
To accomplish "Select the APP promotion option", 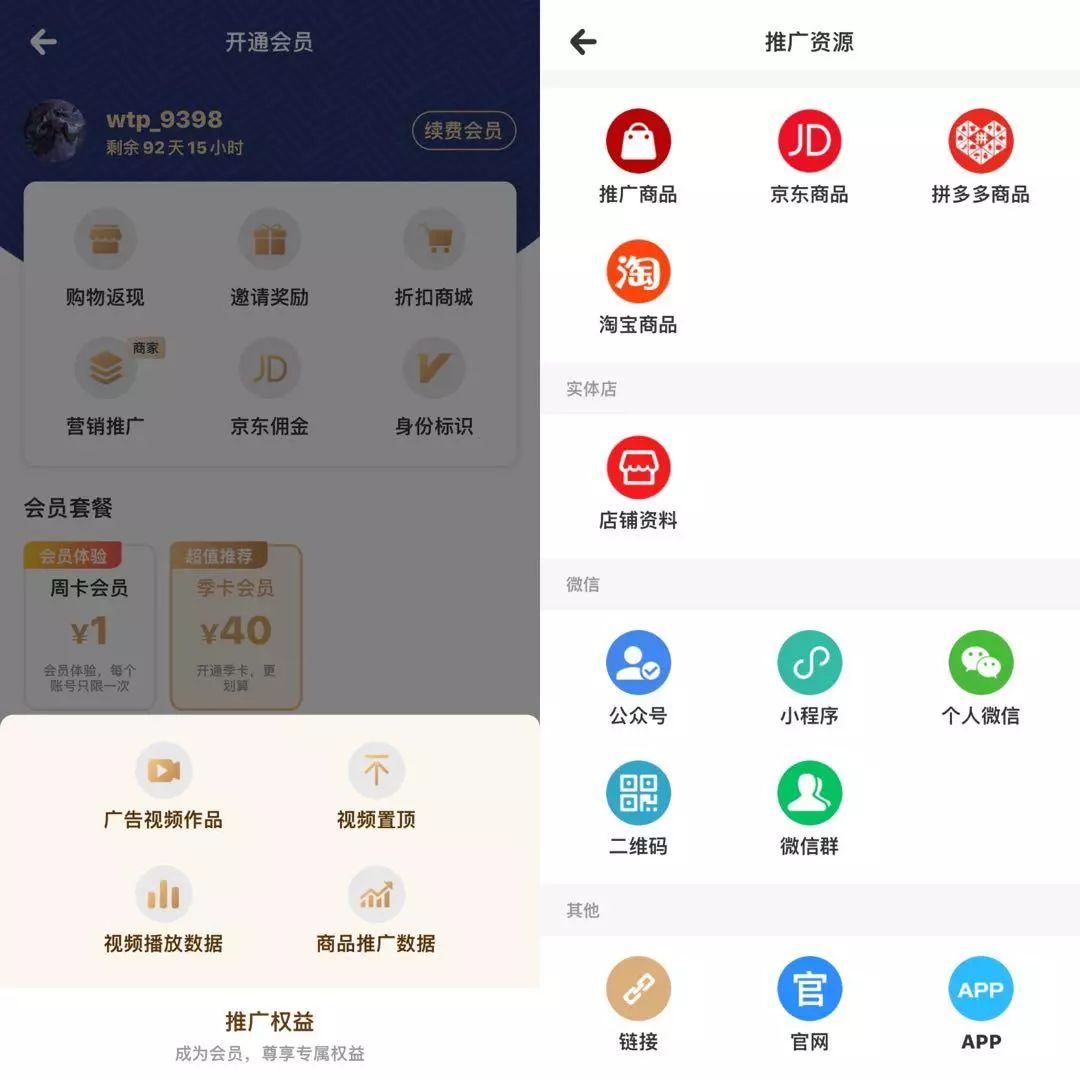I will [981, 1004].
